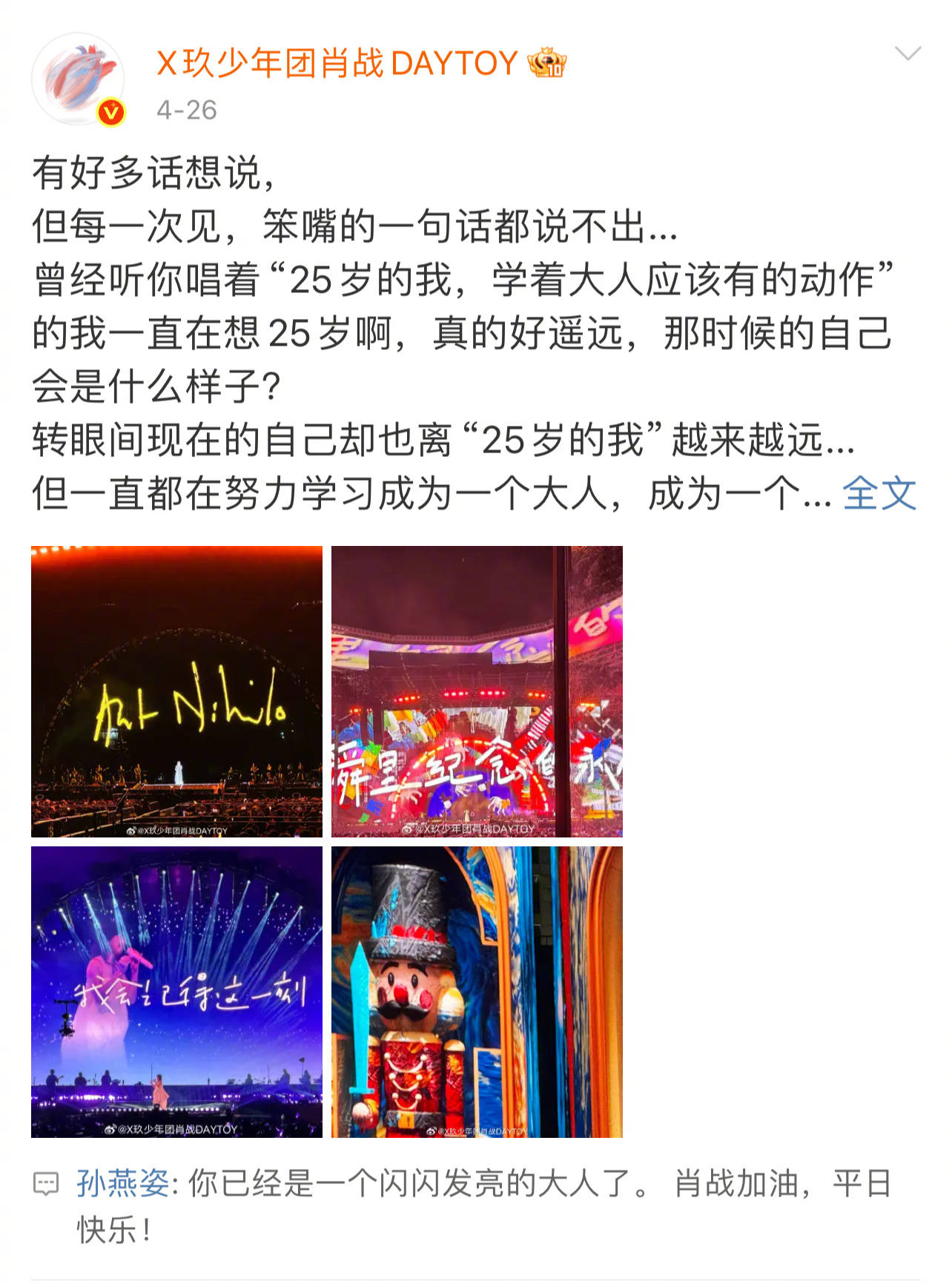Image resolution: width=952 pixels, height=1284 pixels.
Task: Open the 我会记得这一刻 purple stage photo
Action: tap(176, 992)
